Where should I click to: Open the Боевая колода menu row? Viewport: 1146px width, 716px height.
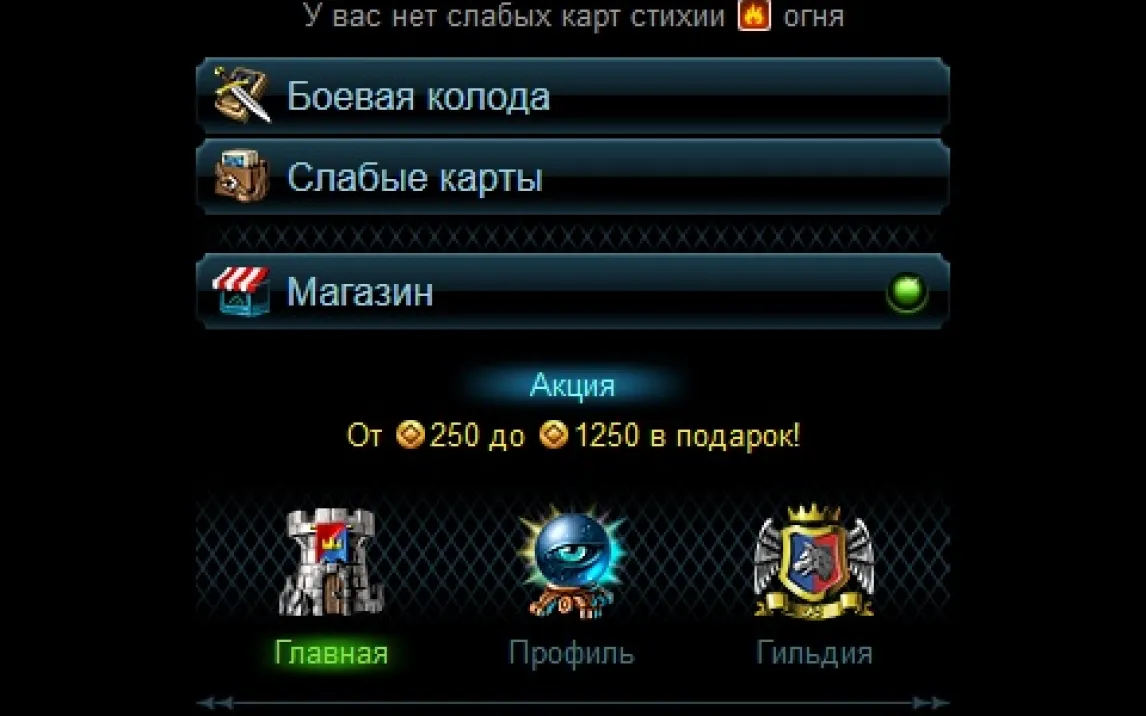point(572,97)
